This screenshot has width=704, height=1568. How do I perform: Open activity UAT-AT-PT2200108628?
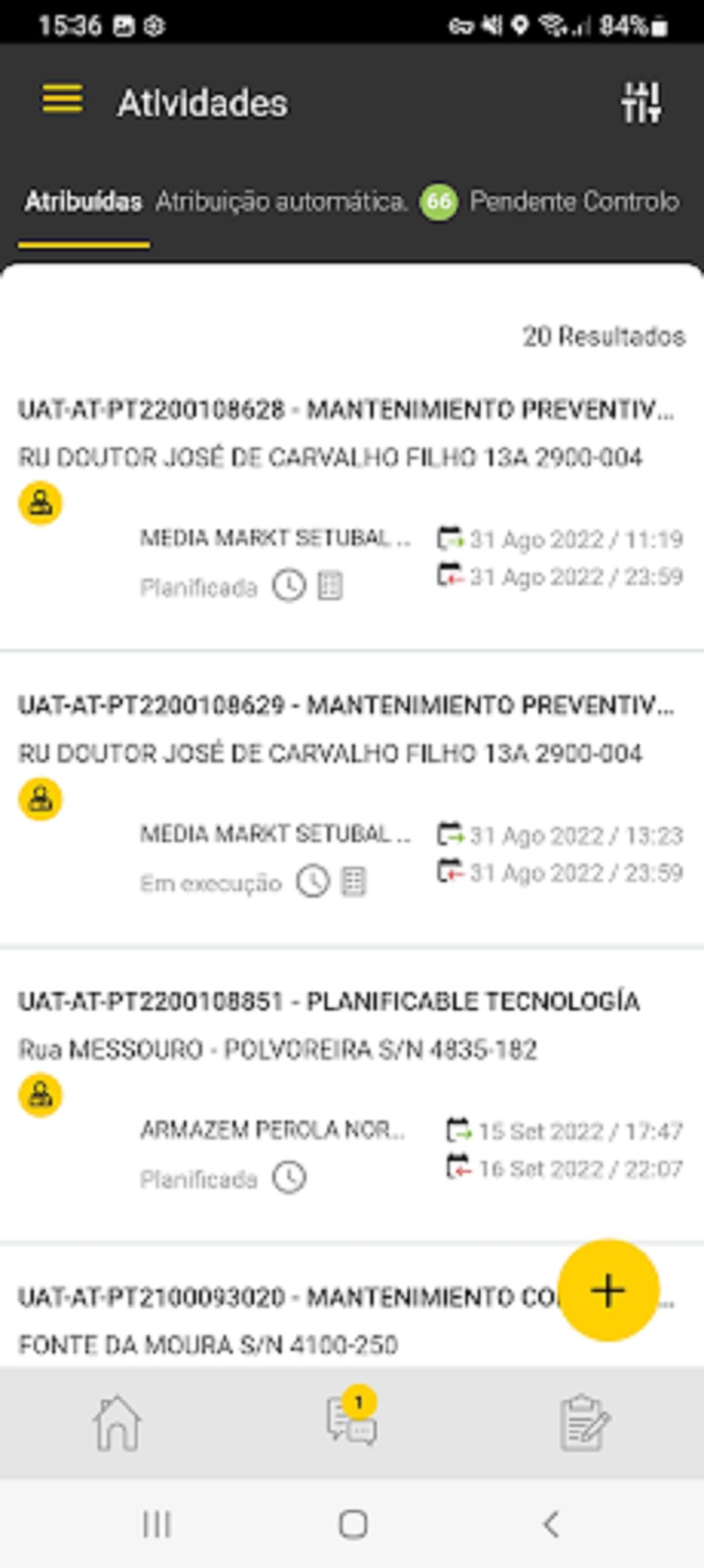[352, 502]
